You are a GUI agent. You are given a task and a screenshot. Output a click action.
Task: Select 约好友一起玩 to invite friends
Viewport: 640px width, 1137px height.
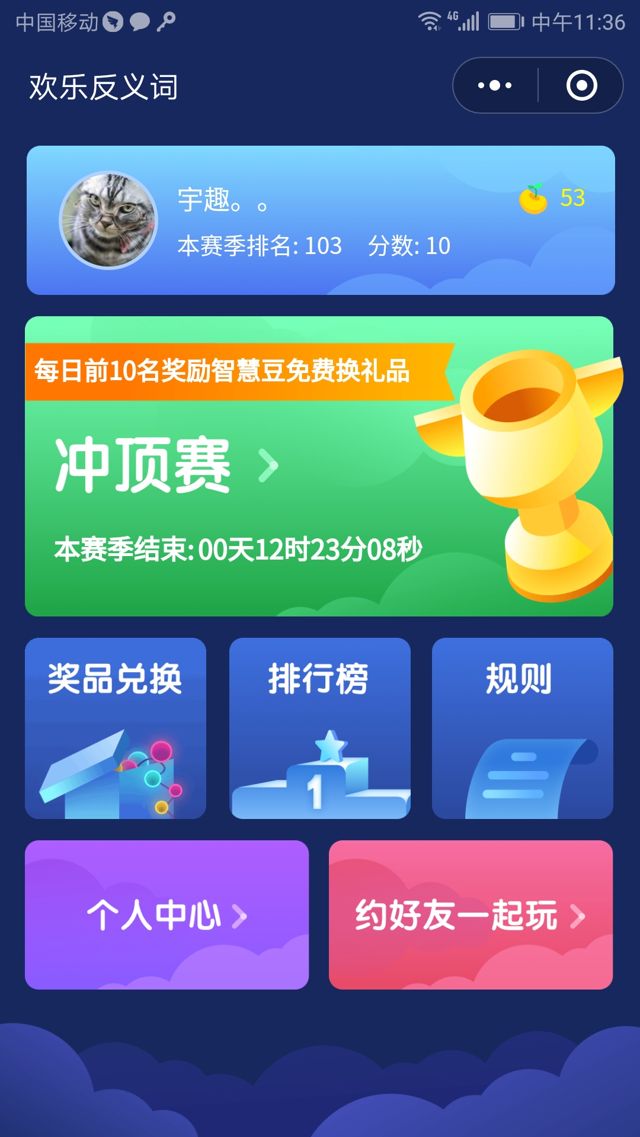click(x=470, y=915)
